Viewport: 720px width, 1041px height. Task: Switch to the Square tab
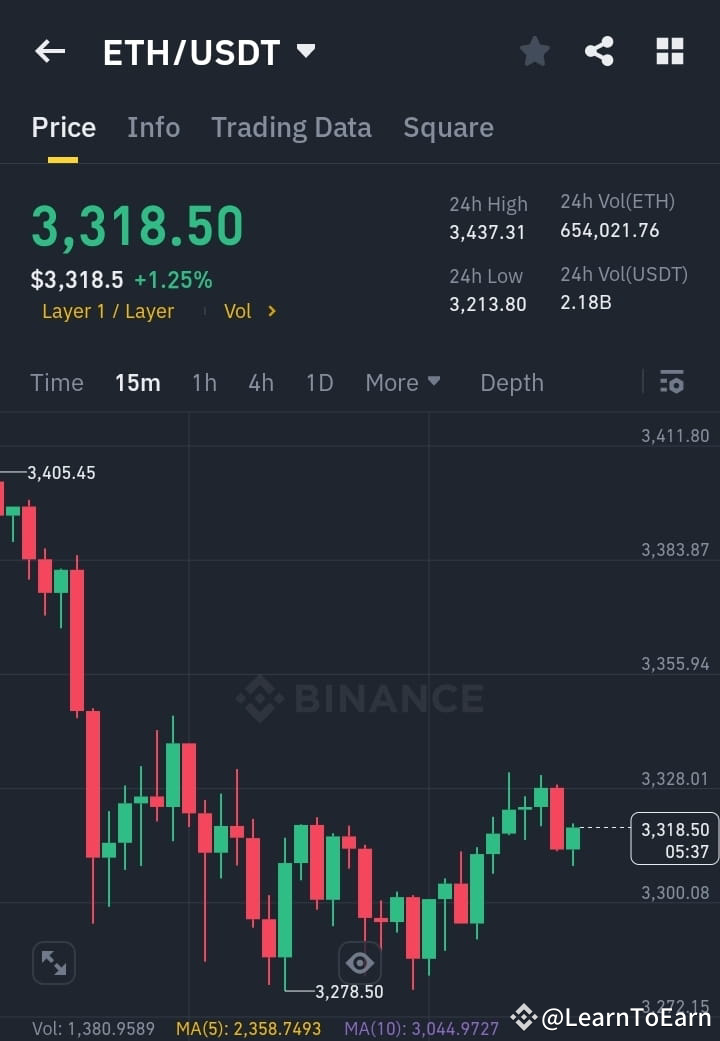448,127
